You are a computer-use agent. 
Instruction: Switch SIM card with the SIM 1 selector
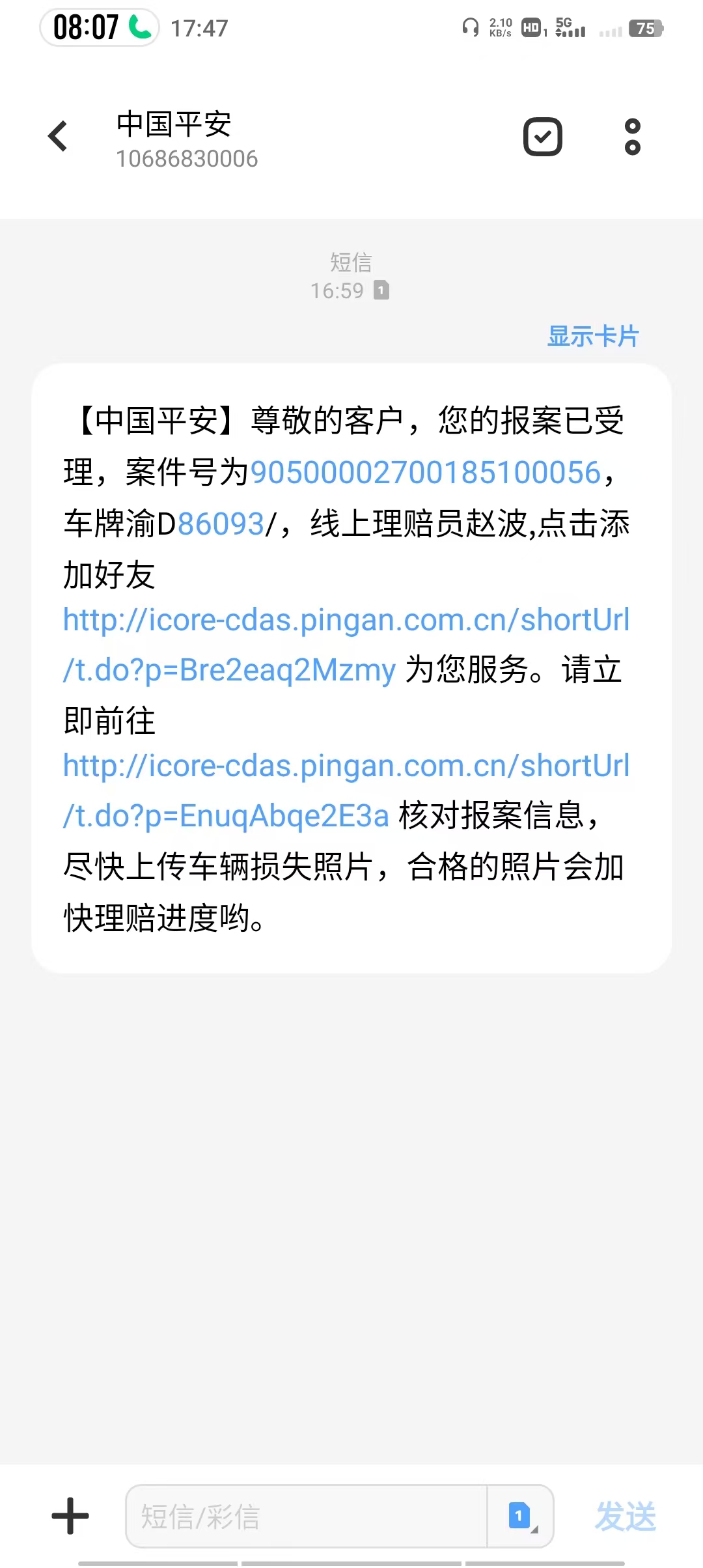[x=521, y=1516]
